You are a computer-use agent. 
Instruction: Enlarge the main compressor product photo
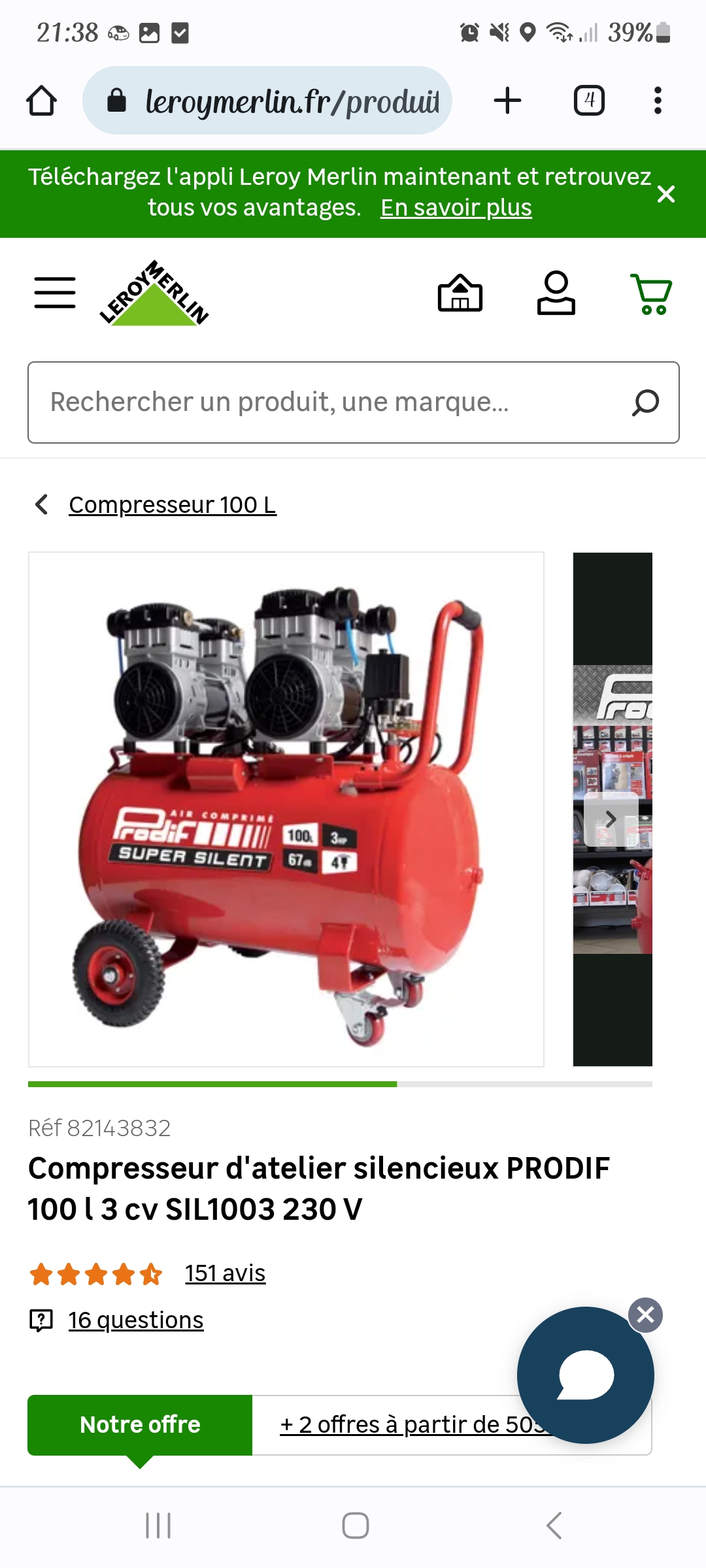click(x=286, y=809)
